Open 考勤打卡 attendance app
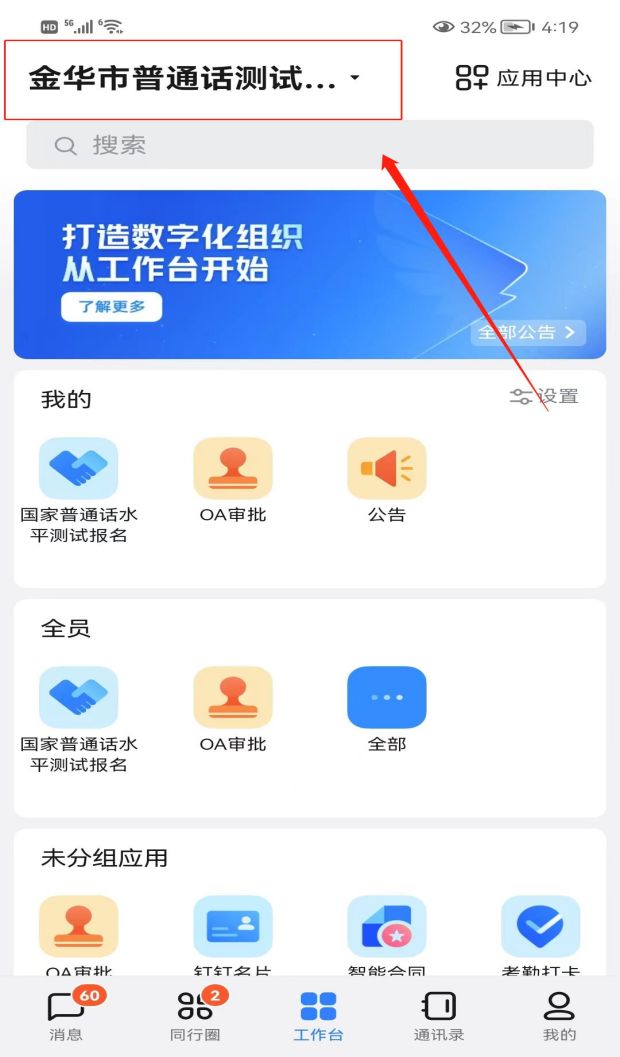 [x=541, y=935]
